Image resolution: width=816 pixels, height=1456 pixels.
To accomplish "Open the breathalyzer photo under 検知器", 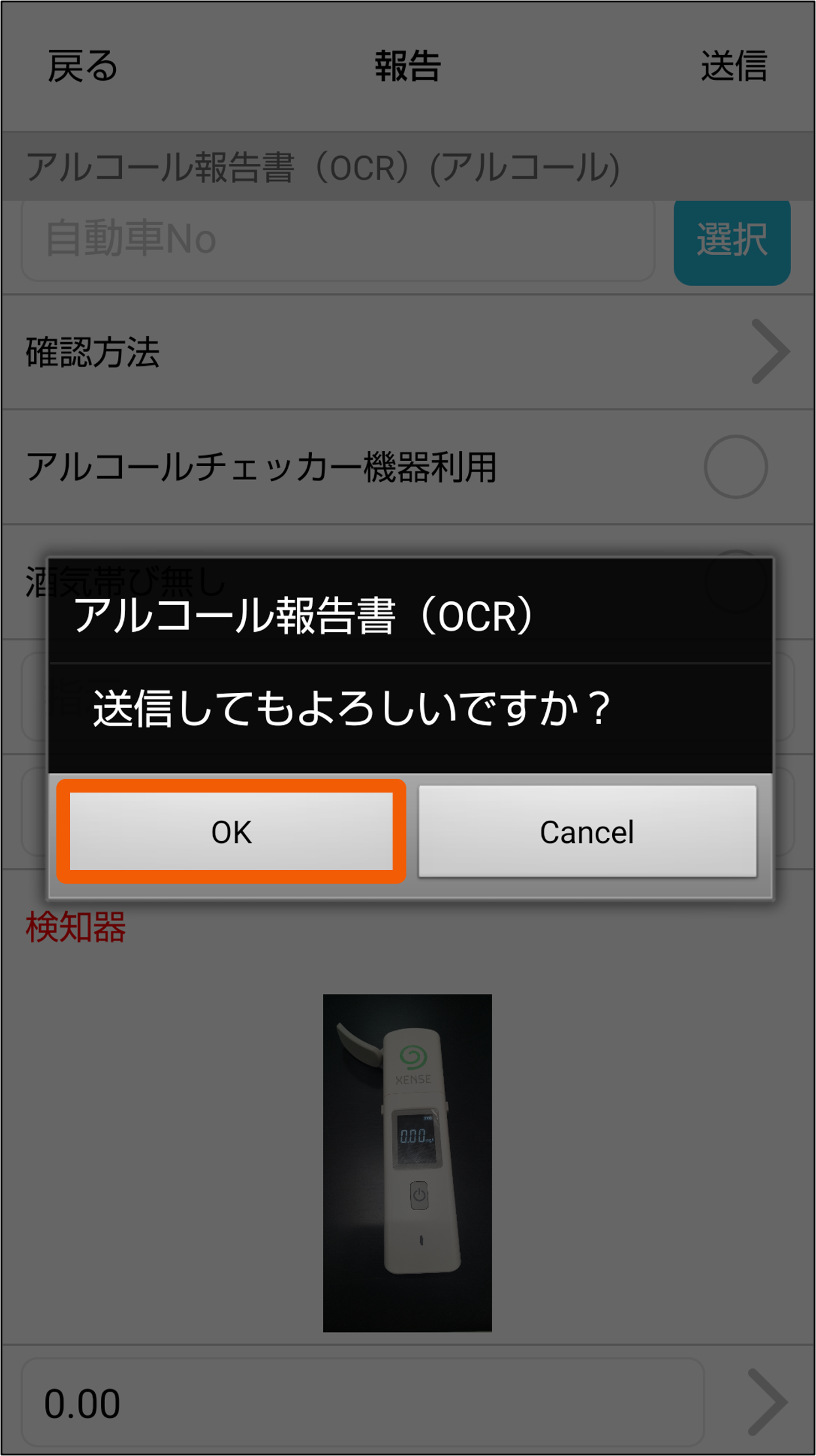I will click(x=408, y=1162).
